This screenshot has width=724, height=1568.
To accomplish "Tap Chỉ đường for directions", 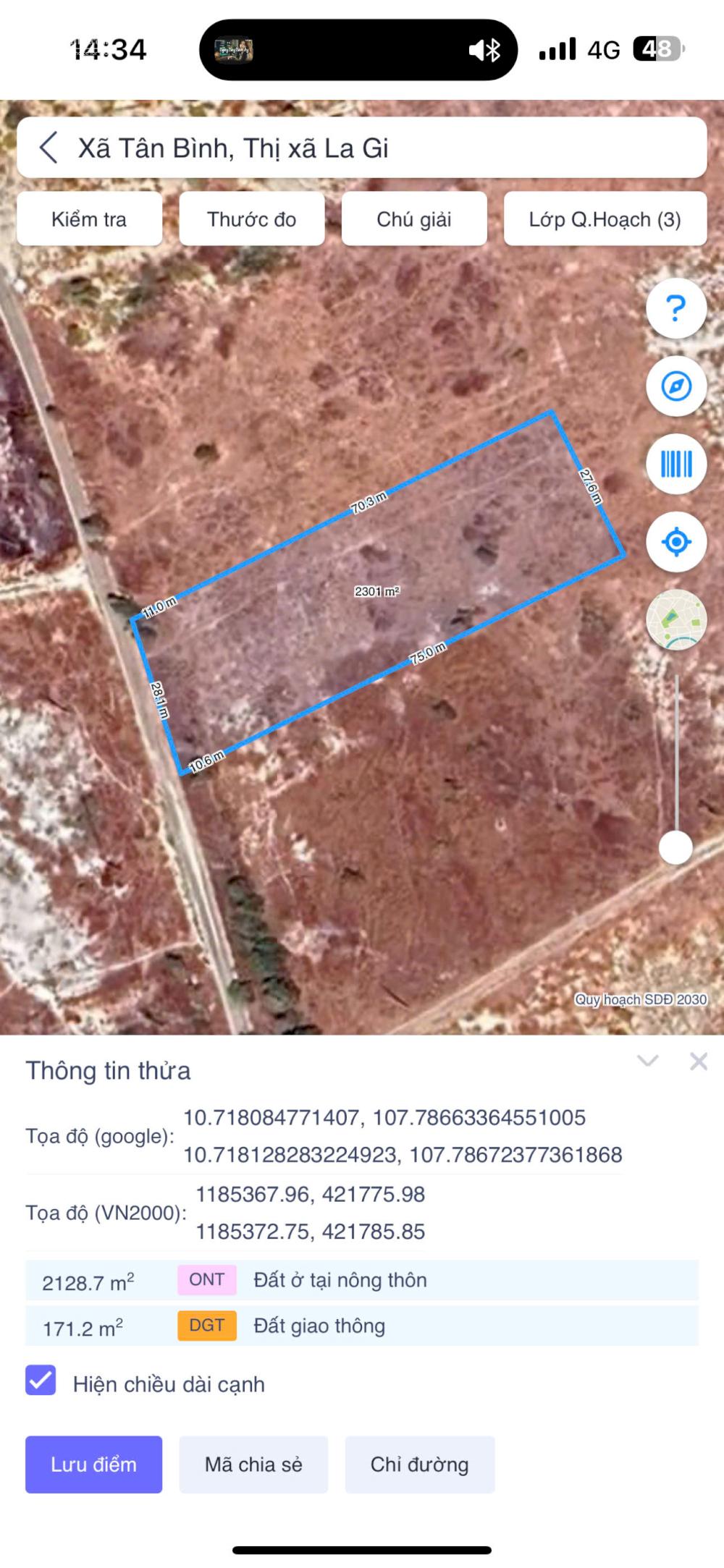I will (x=420, y=1465).
